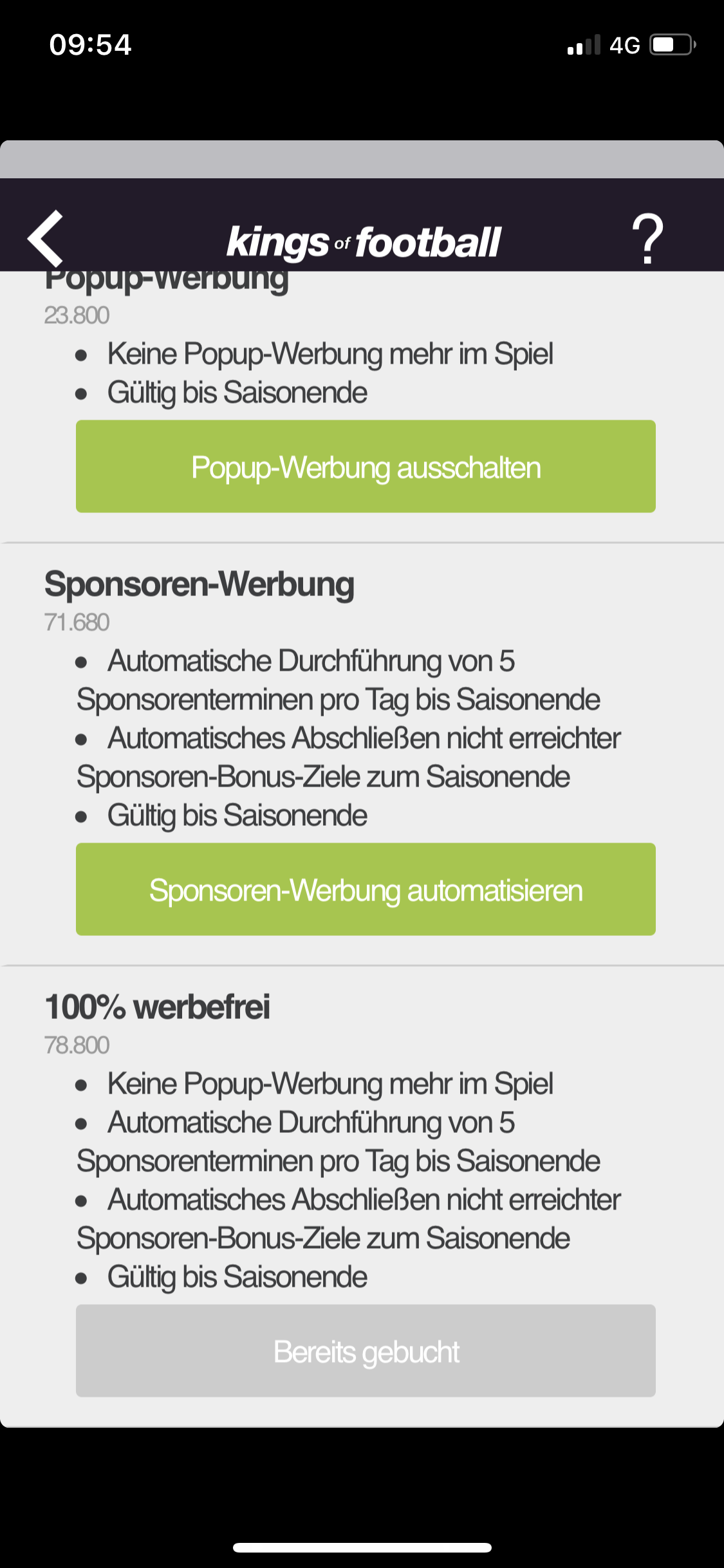Go back with the arrow icon
The image size is (724, 1568).
tap(46, 238)
